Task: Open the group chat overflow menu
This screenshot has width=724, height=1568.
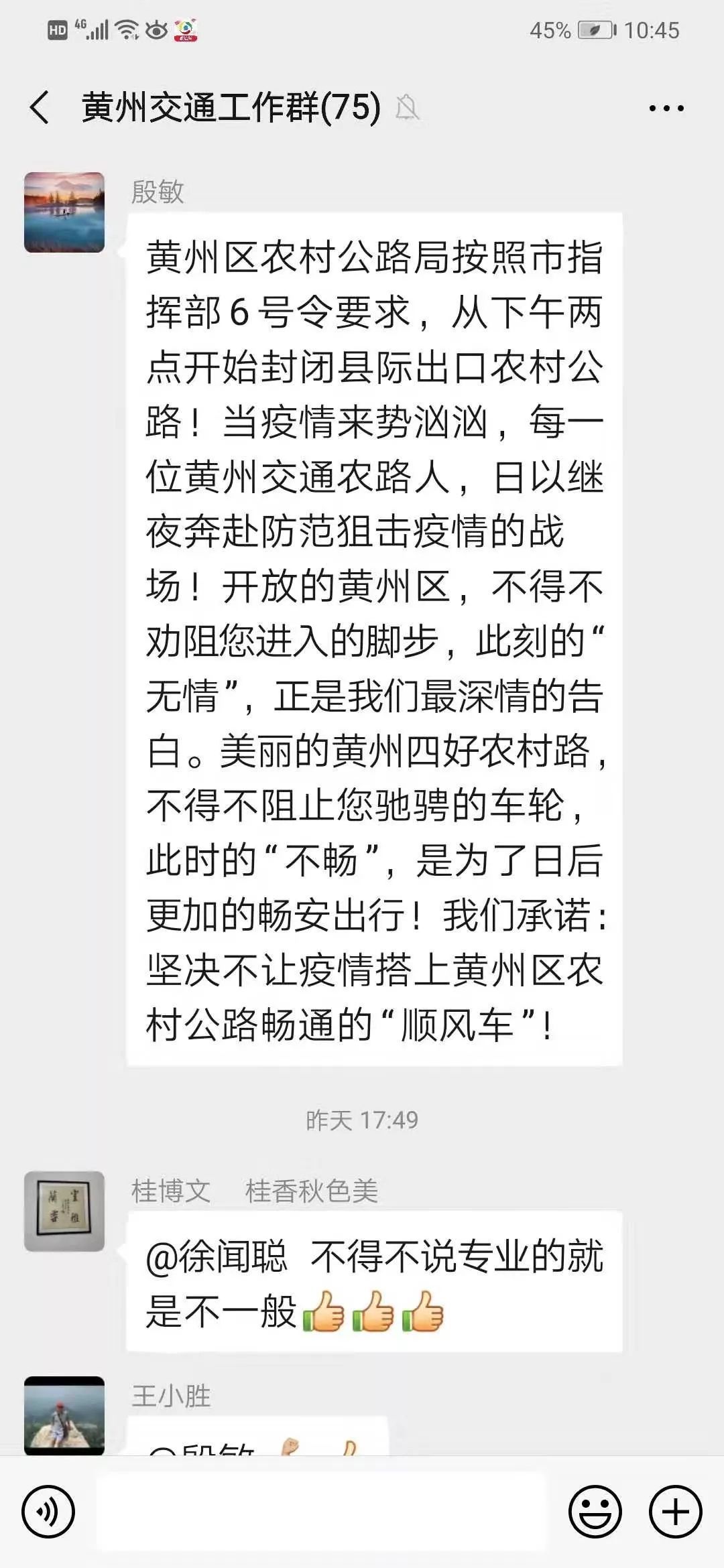Action: click(666, 108)
